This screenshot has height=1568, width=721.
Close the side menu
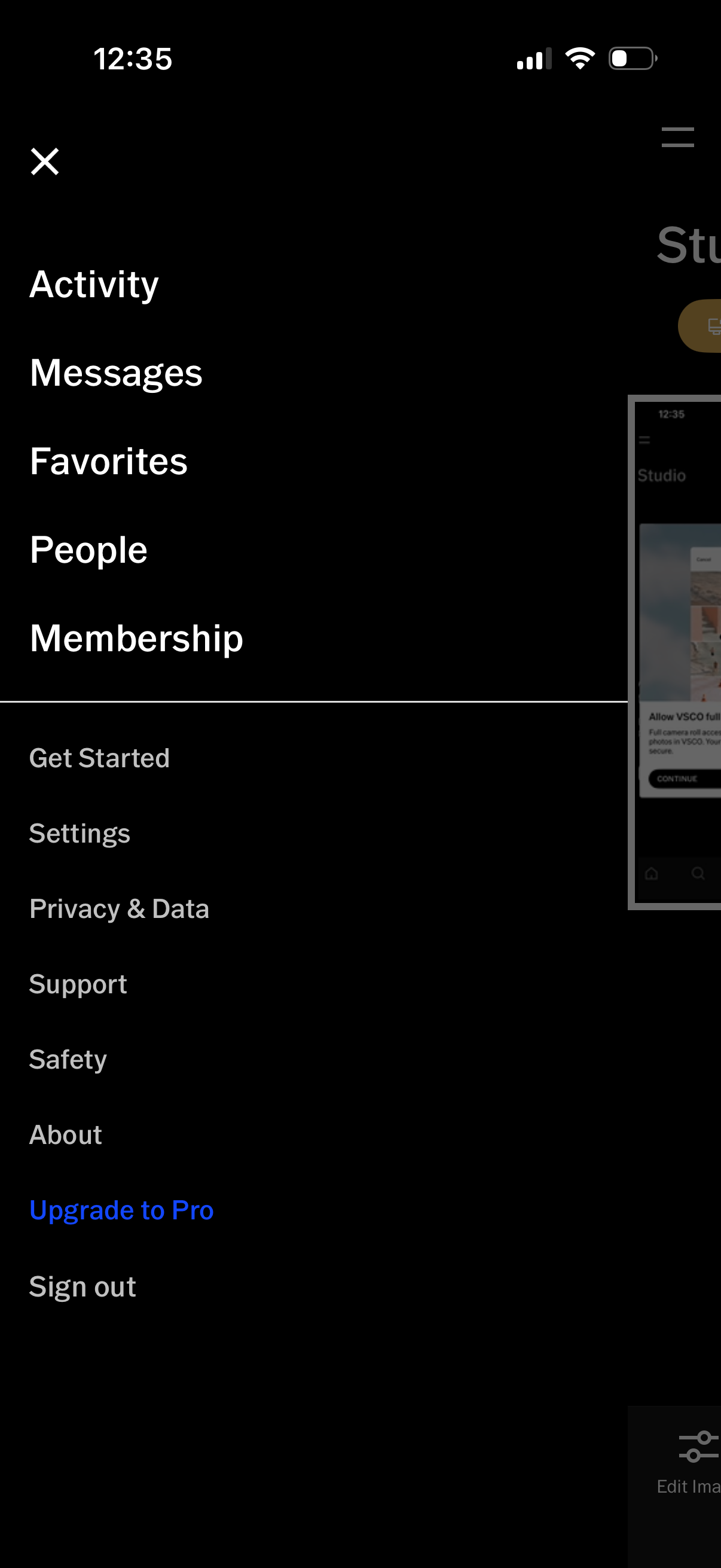click(44, 162)
